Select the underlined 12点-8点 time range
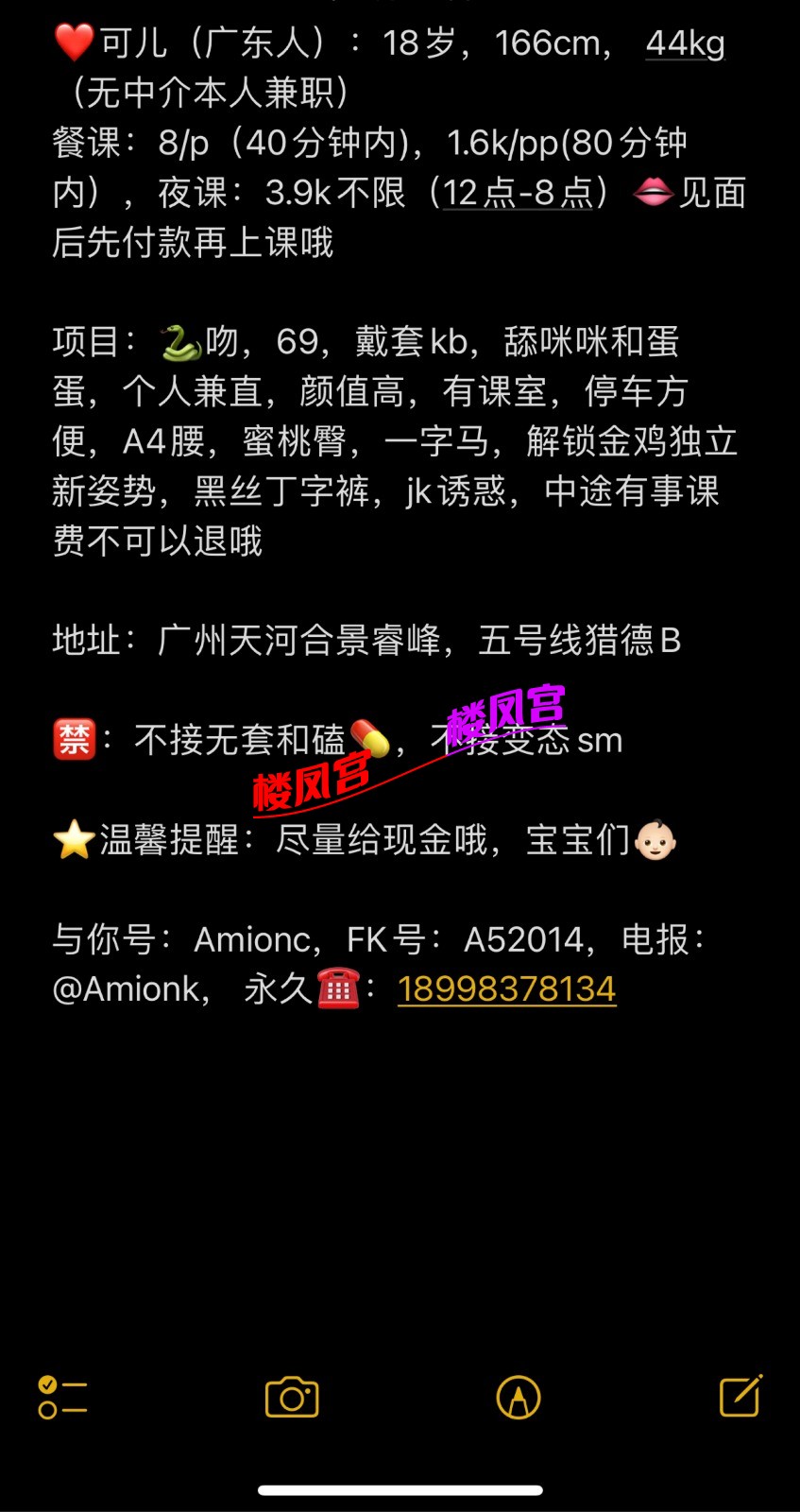 pyautogui.click(x=518, y=194)
